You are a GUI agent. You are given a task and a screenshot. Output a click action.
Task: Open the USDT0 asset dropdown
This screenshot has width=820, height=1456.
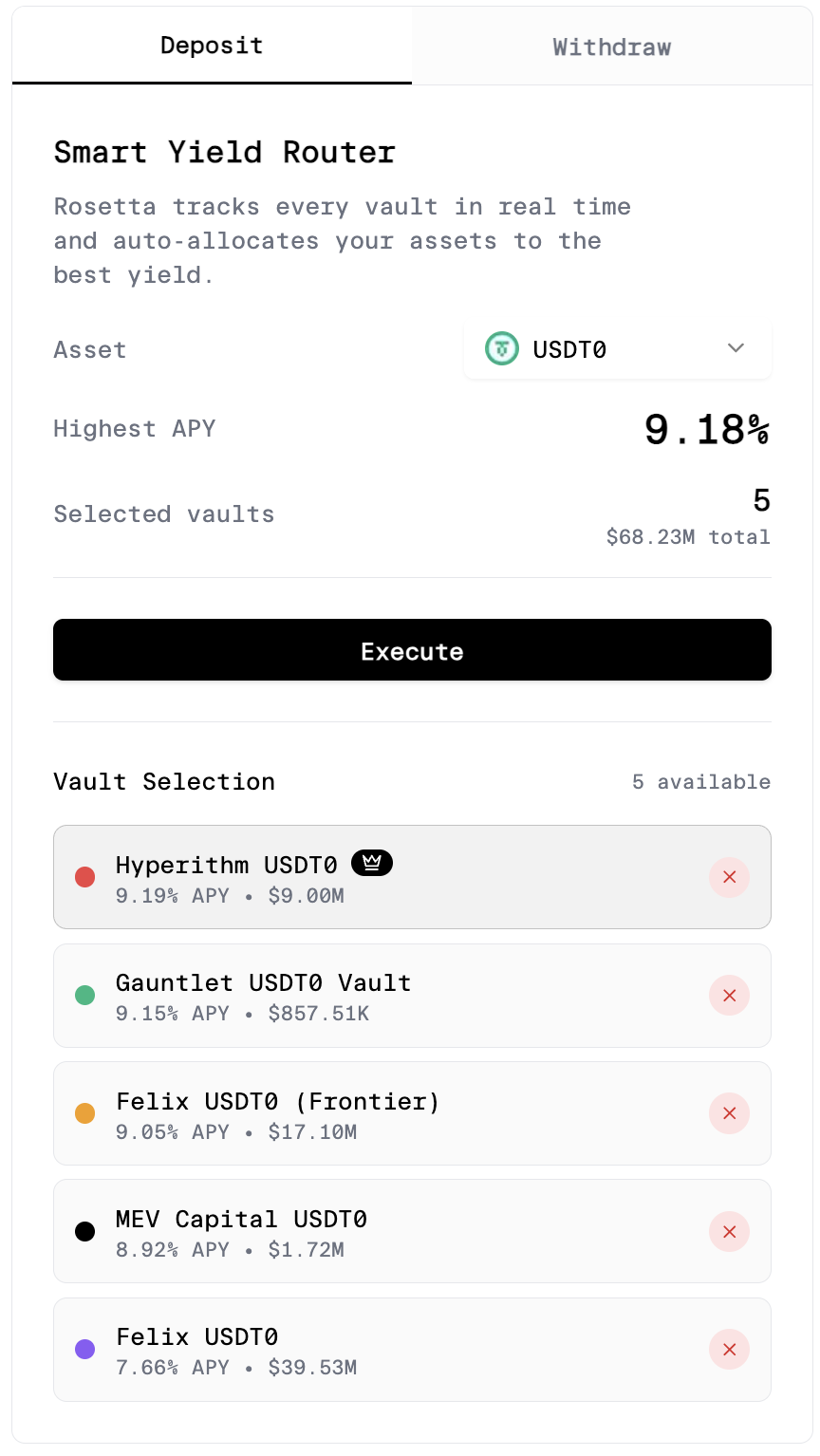617,349
